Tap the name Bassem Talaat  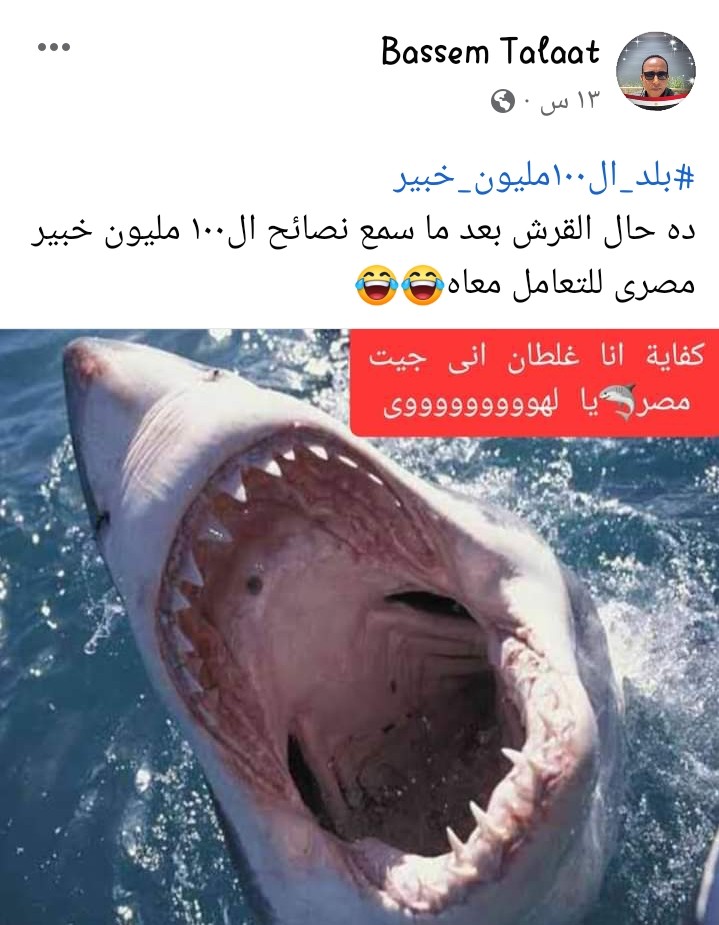pyautogui.click(x=490, y=52)
